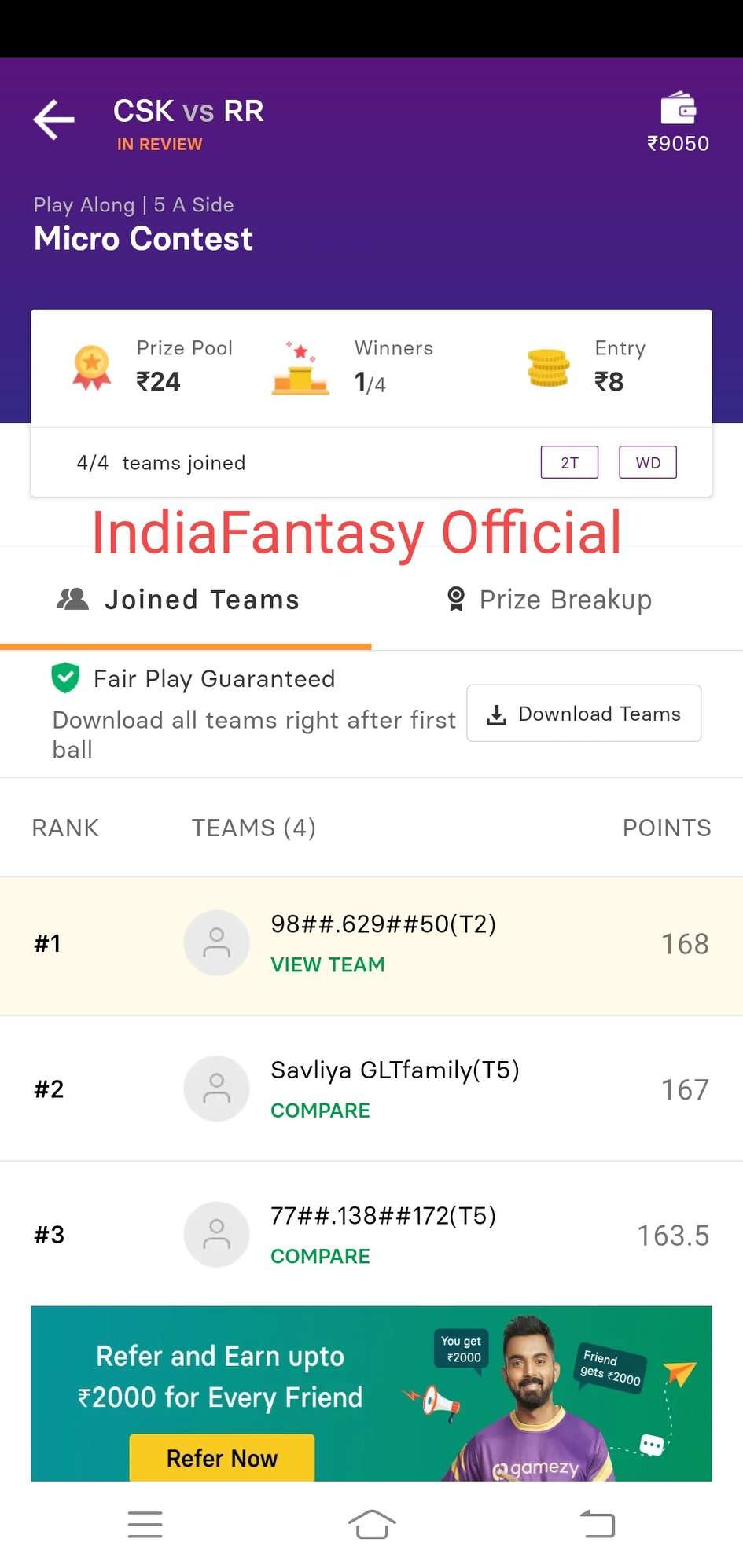Viewport: 743px width, 1568px height.
Task: Open the system home screen
Action: [371, 1525]
